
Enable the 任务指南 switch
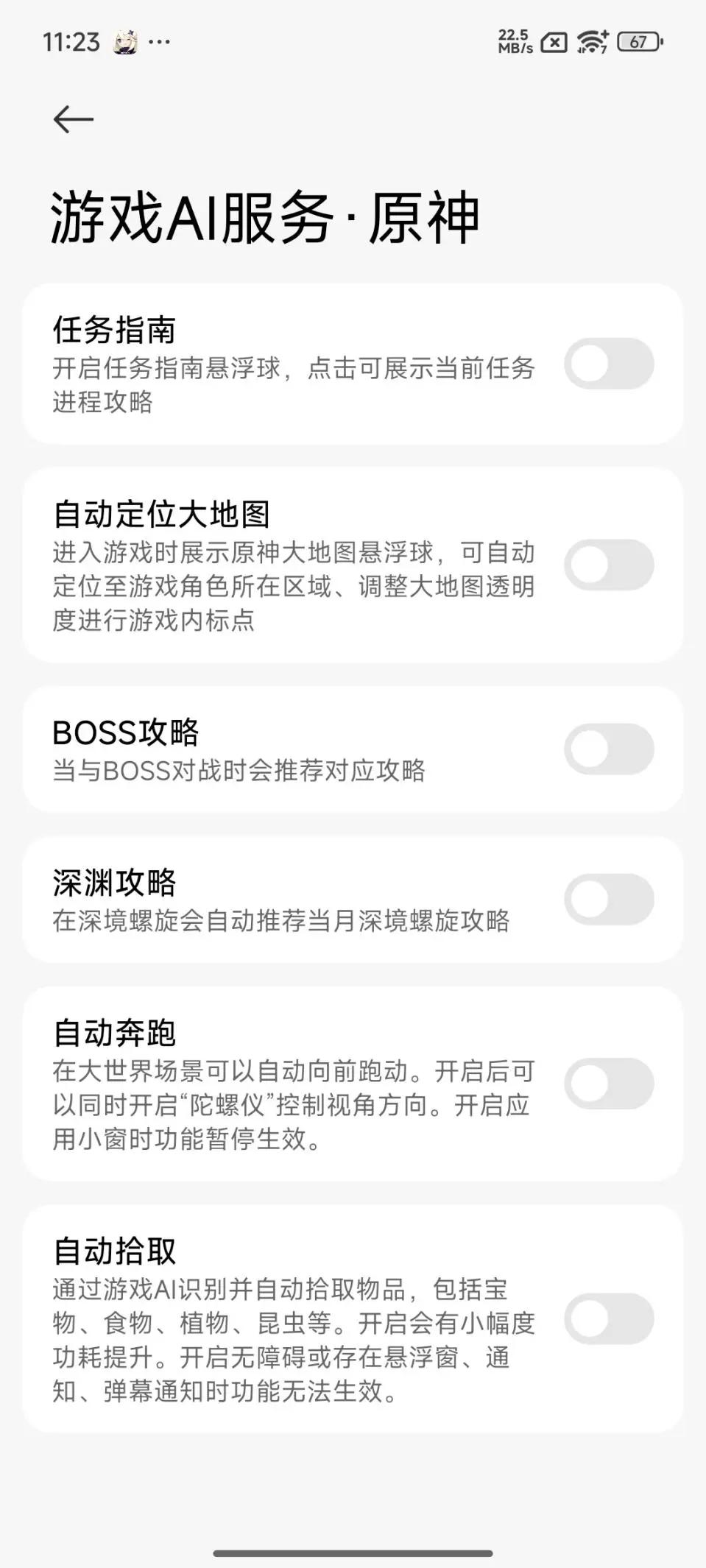(609, 364)
